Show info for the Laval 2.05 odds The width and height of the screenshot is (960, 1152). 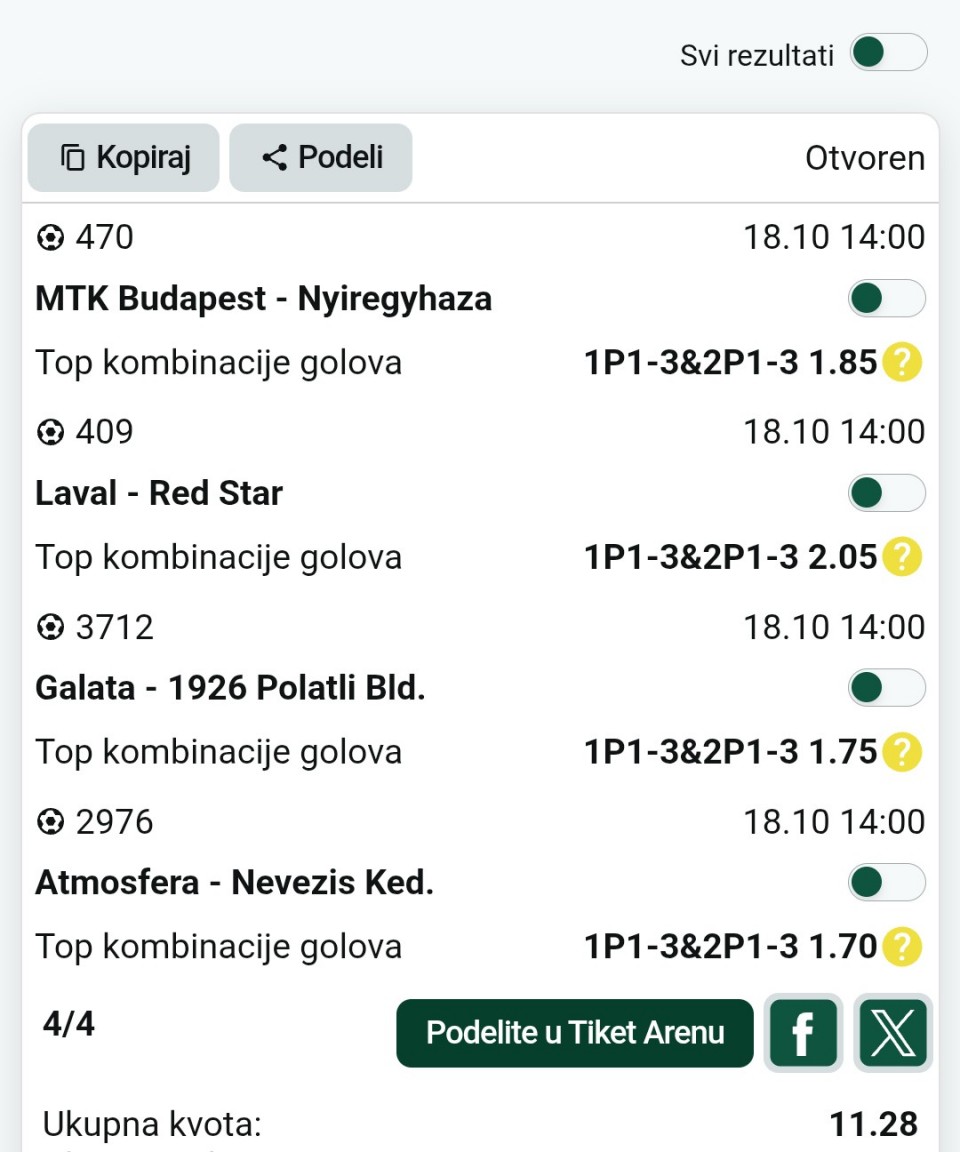tap(901, 557)
